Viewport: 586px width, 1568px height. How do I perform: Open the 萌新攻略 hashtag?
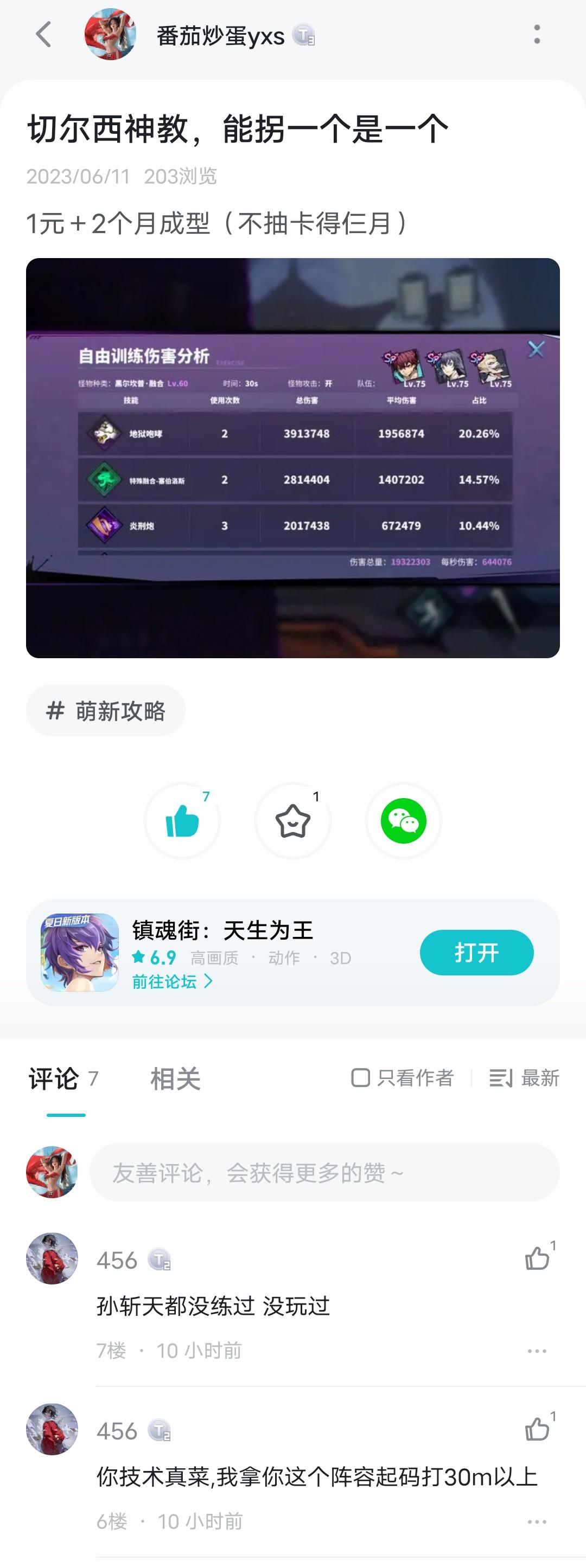pyautogui.click(x=105, y=710)
